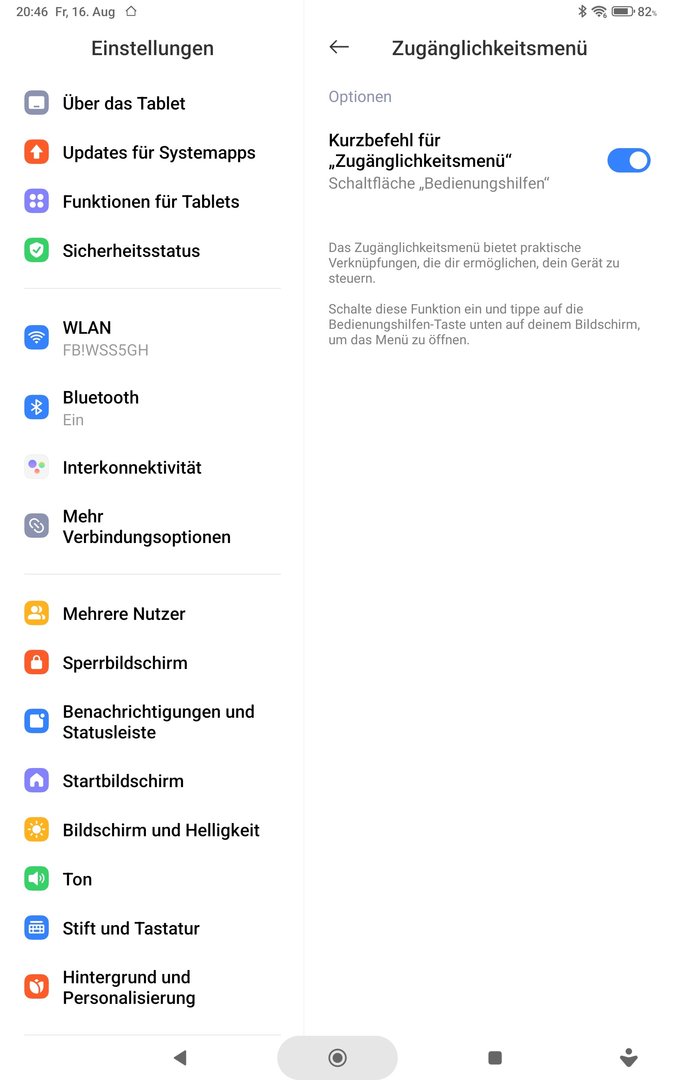This screenshot has height=1080, width=675.
Task: Open Stift und Tastatur
Action: 131,928
